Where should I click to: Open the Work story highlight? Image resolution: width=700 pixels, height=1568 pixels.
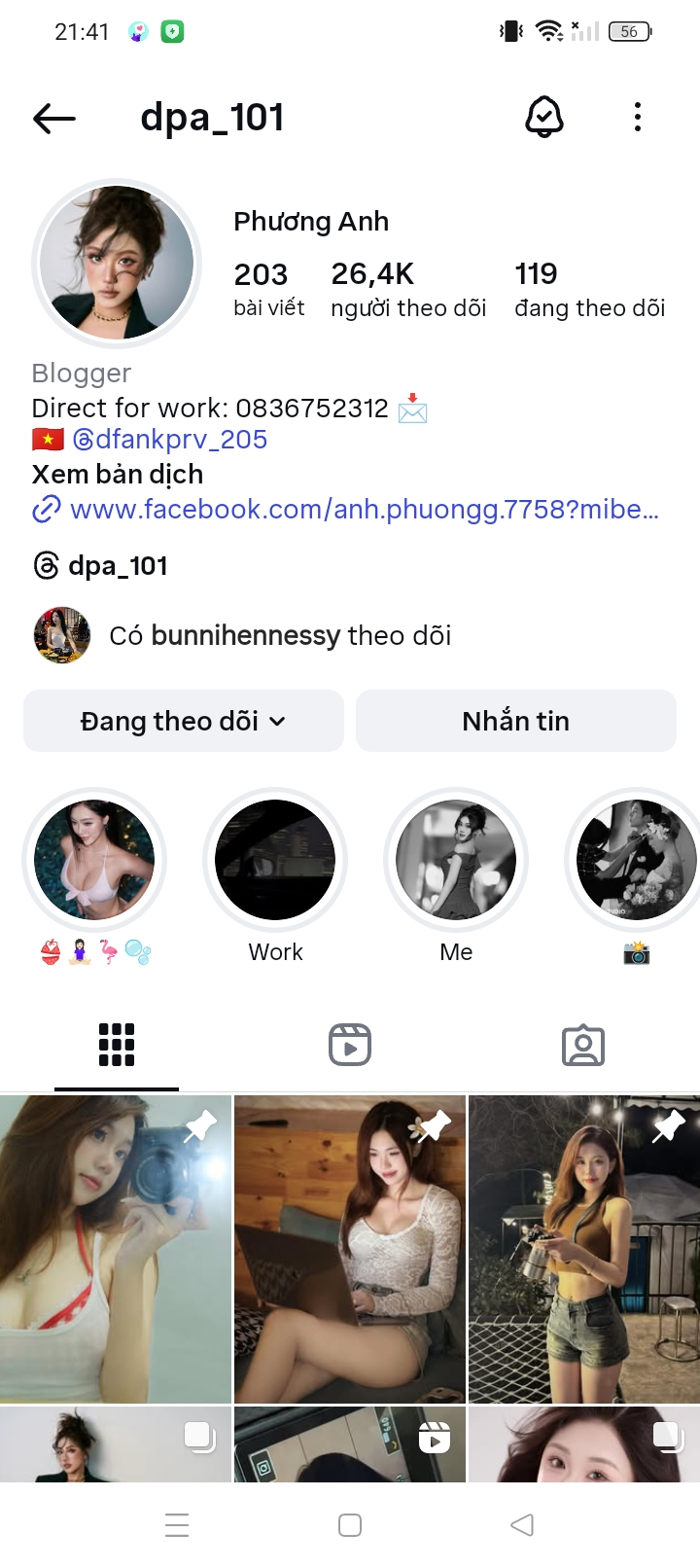[275, 861]
